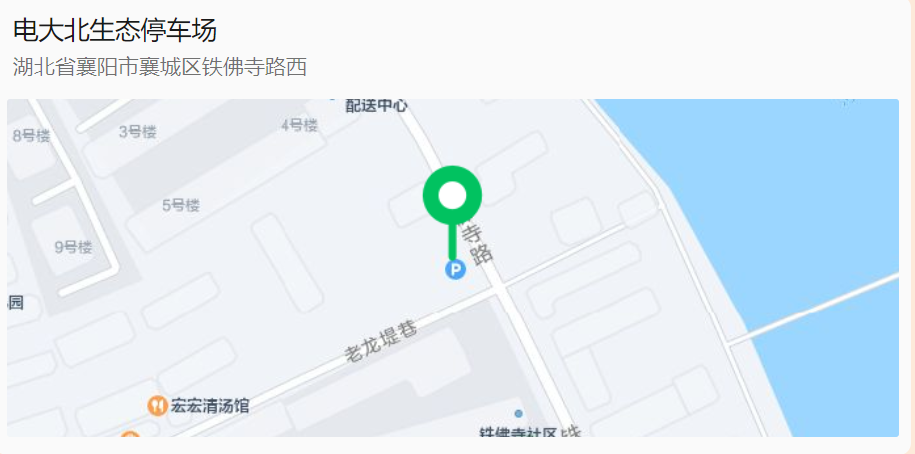The image size is (915, 454).
Task: Select the 宏宏清汤馆 restaurant marker
Action: pos(157,406)
